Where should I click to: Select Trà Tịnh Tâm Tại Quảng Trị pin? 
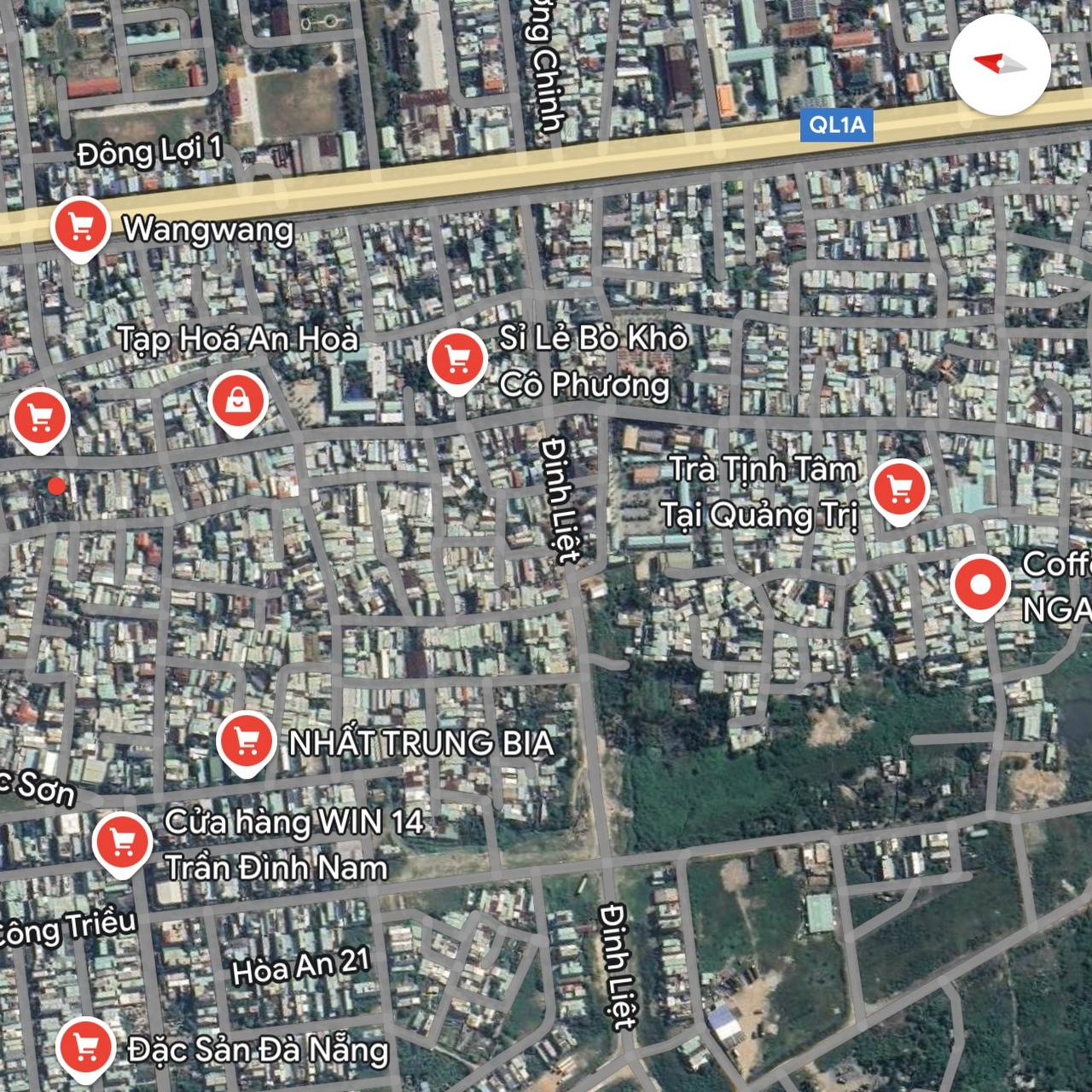[899, 490]
